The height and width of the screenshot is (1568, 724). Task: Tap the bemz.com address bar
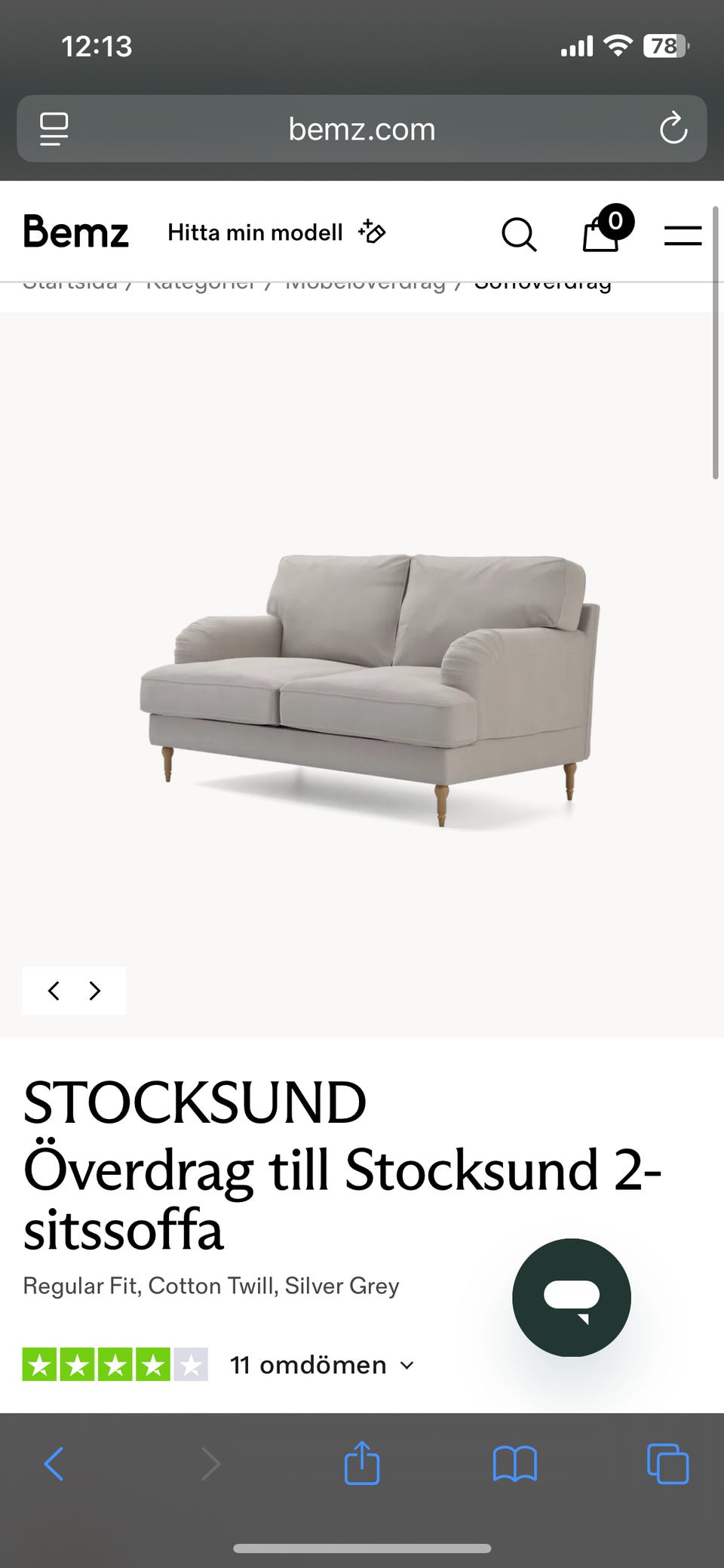pos(362,129)
